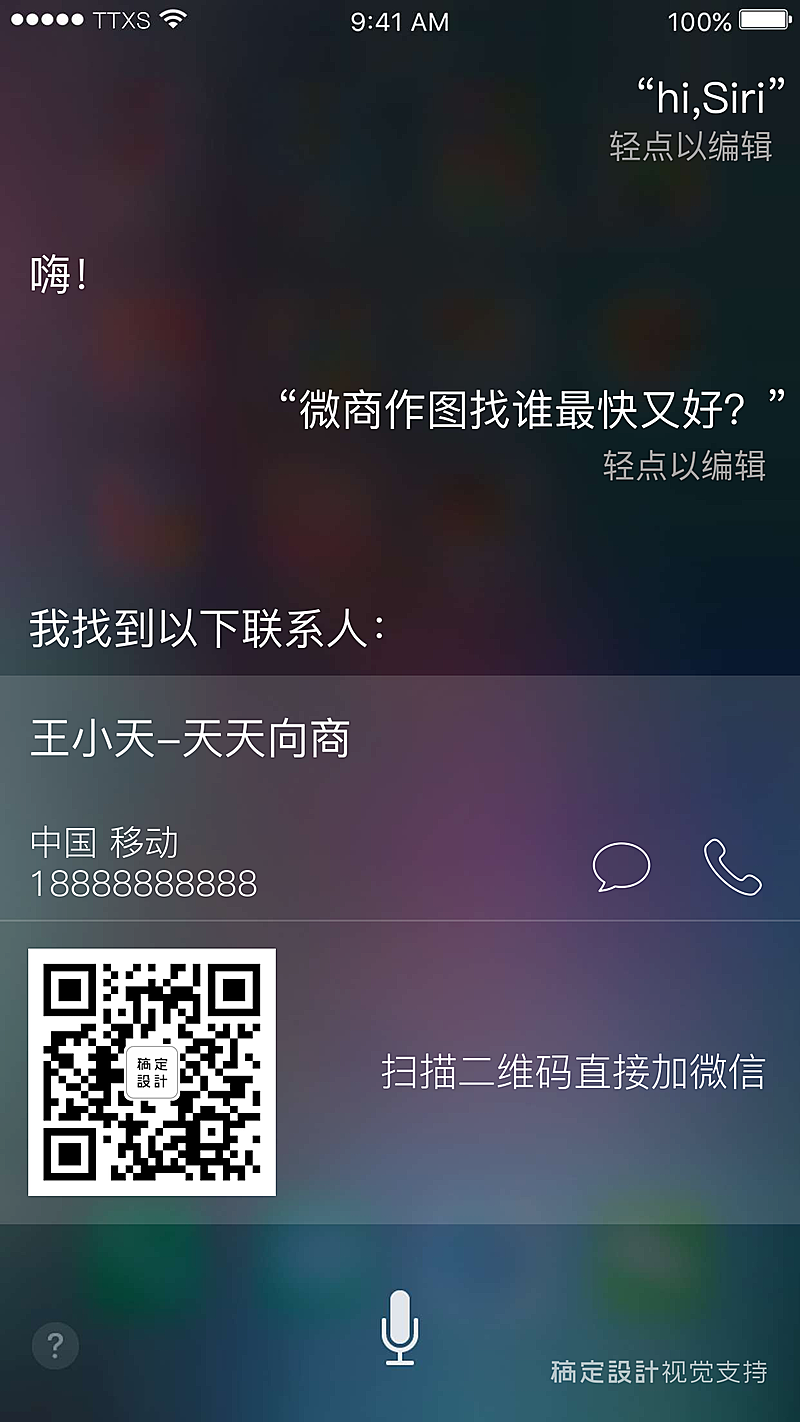Select the contact name 王小天-天天向商

190,740
